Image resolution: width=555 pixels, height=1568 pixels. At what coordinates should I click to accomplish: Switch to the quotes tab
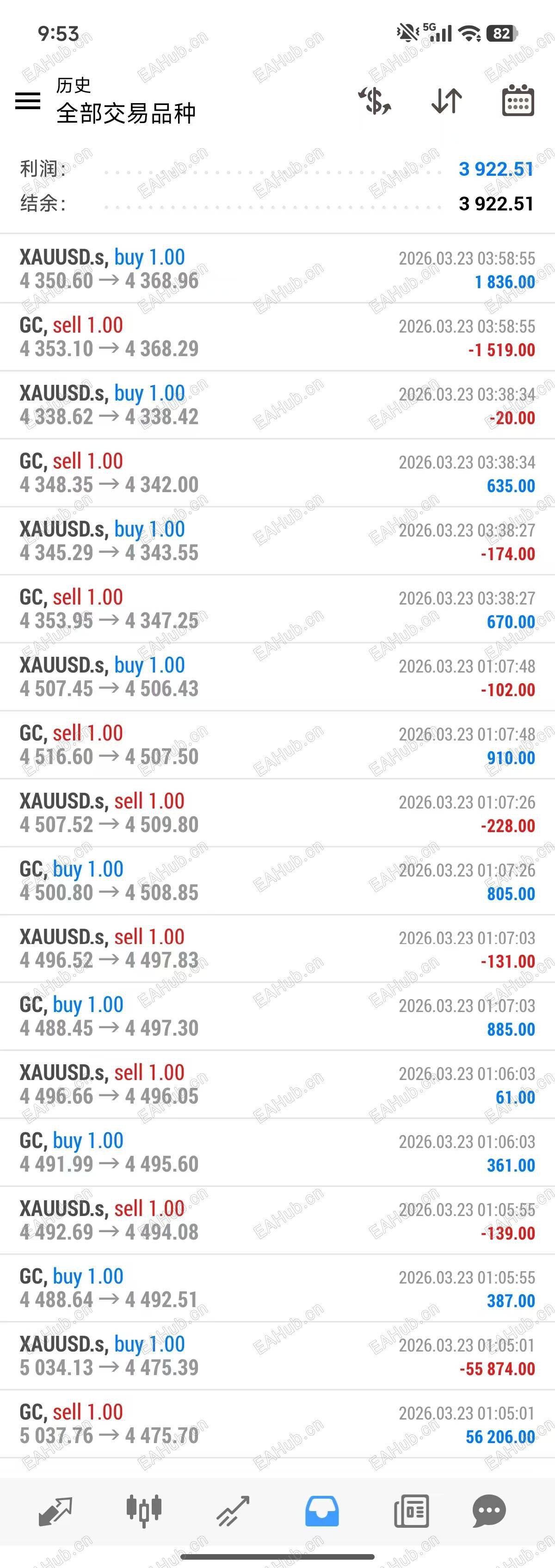[55, 1512]
